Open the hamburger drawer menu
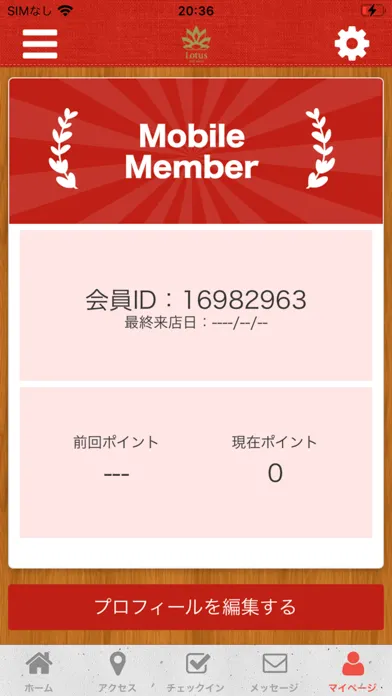 tap(40, 44)
